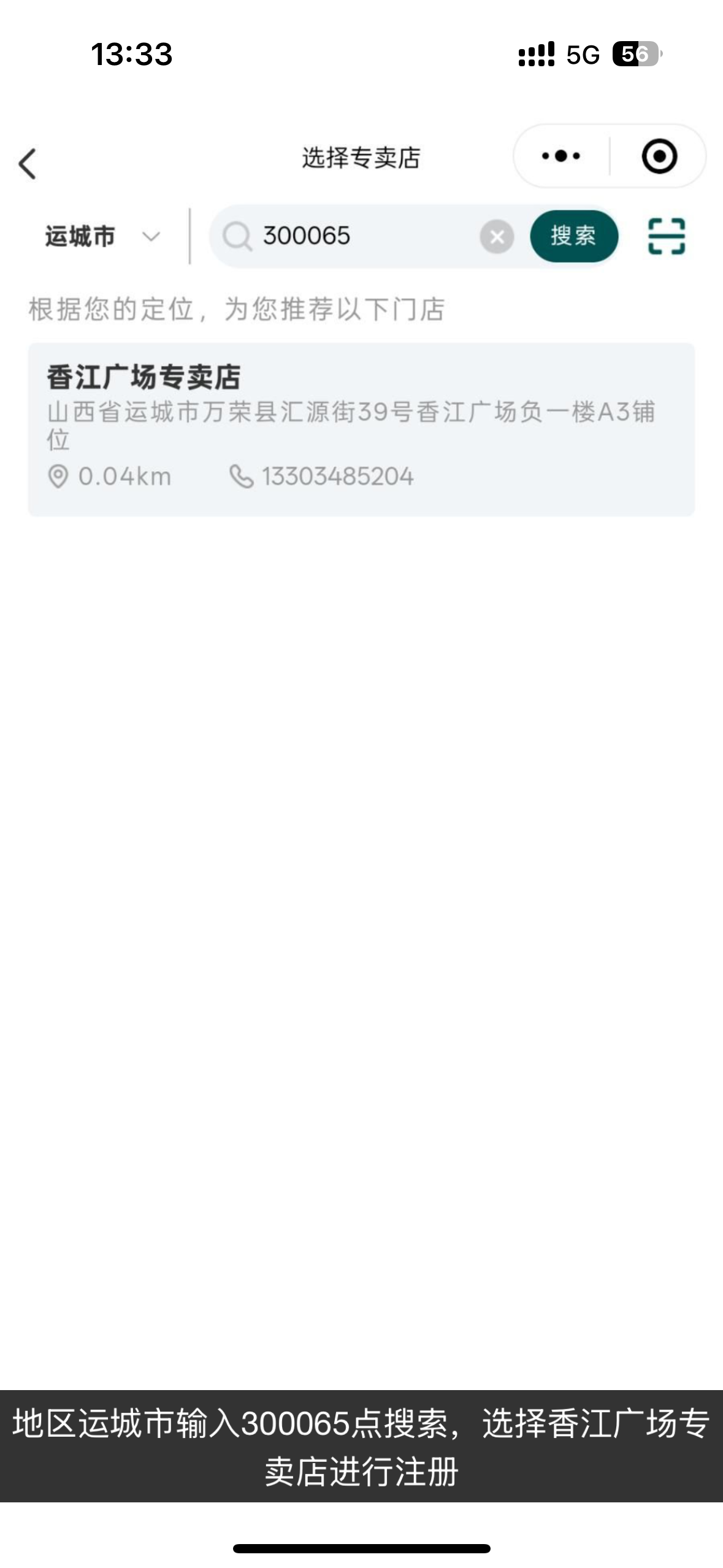Open the mini program three-dot menu
Screen dimensions: 723x1568
[x=561, y=156]
